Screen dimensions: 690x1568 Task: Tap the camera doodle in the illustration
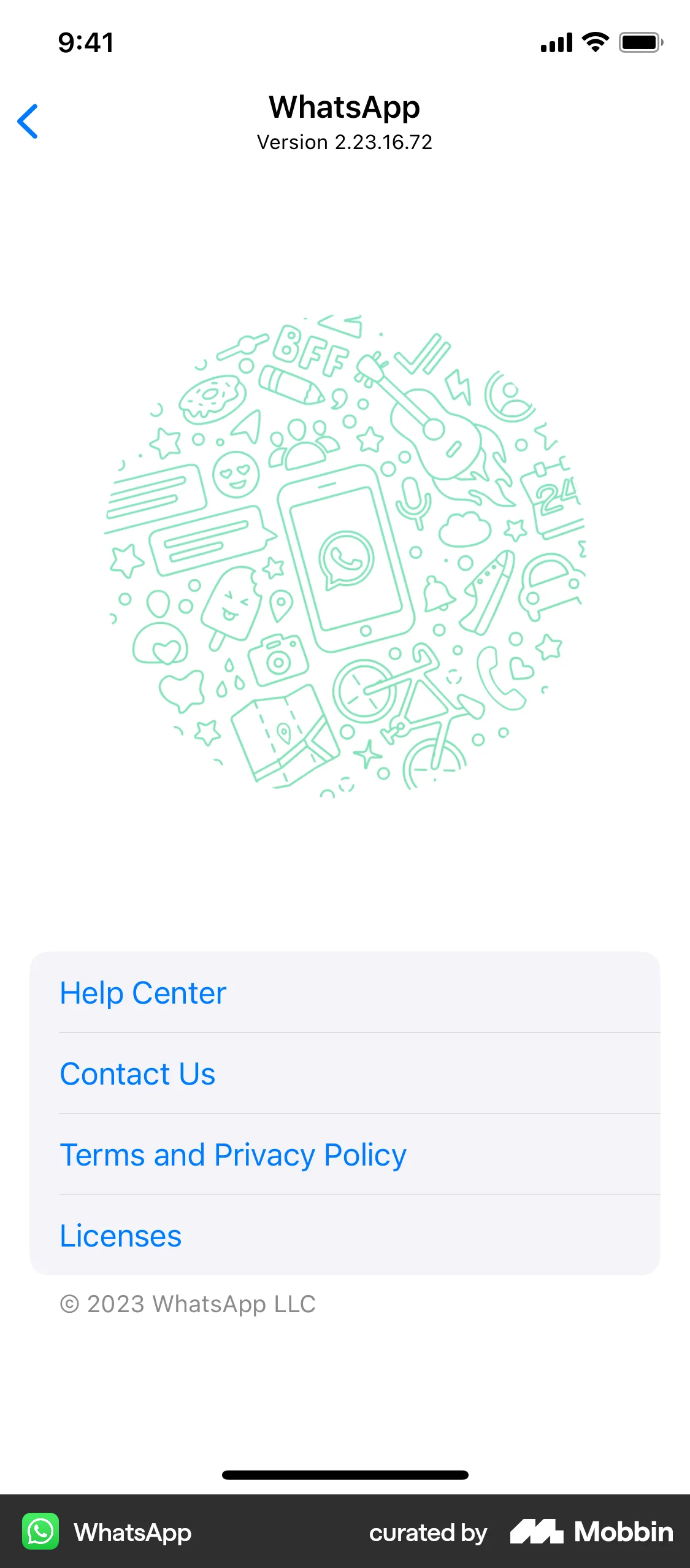tap(279, 659)
